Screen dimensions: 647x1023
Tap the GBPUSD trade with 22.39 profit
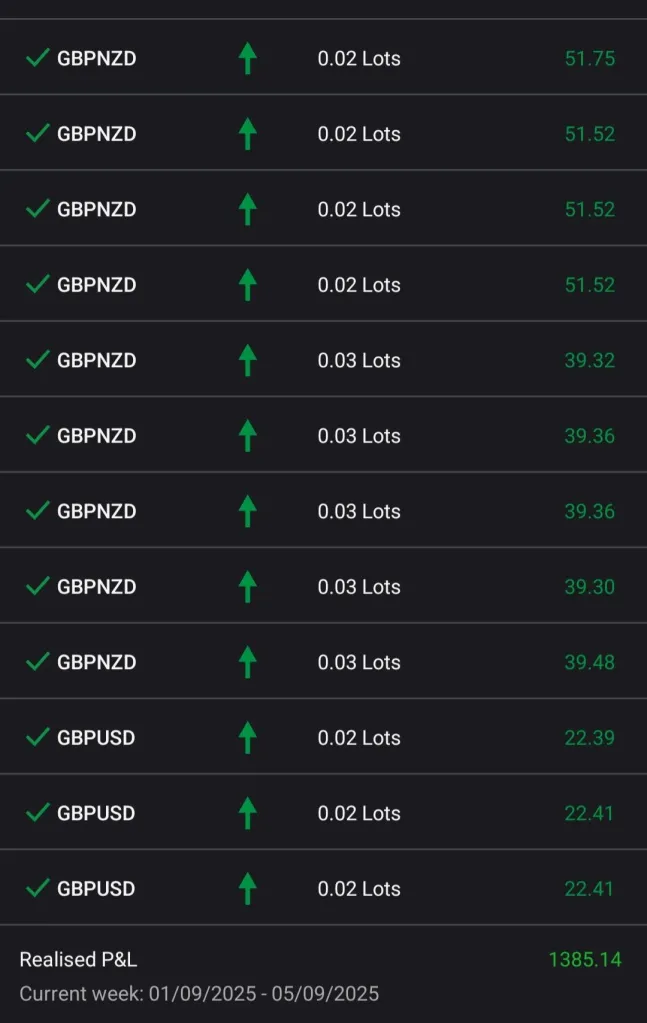tap(323, 738)
